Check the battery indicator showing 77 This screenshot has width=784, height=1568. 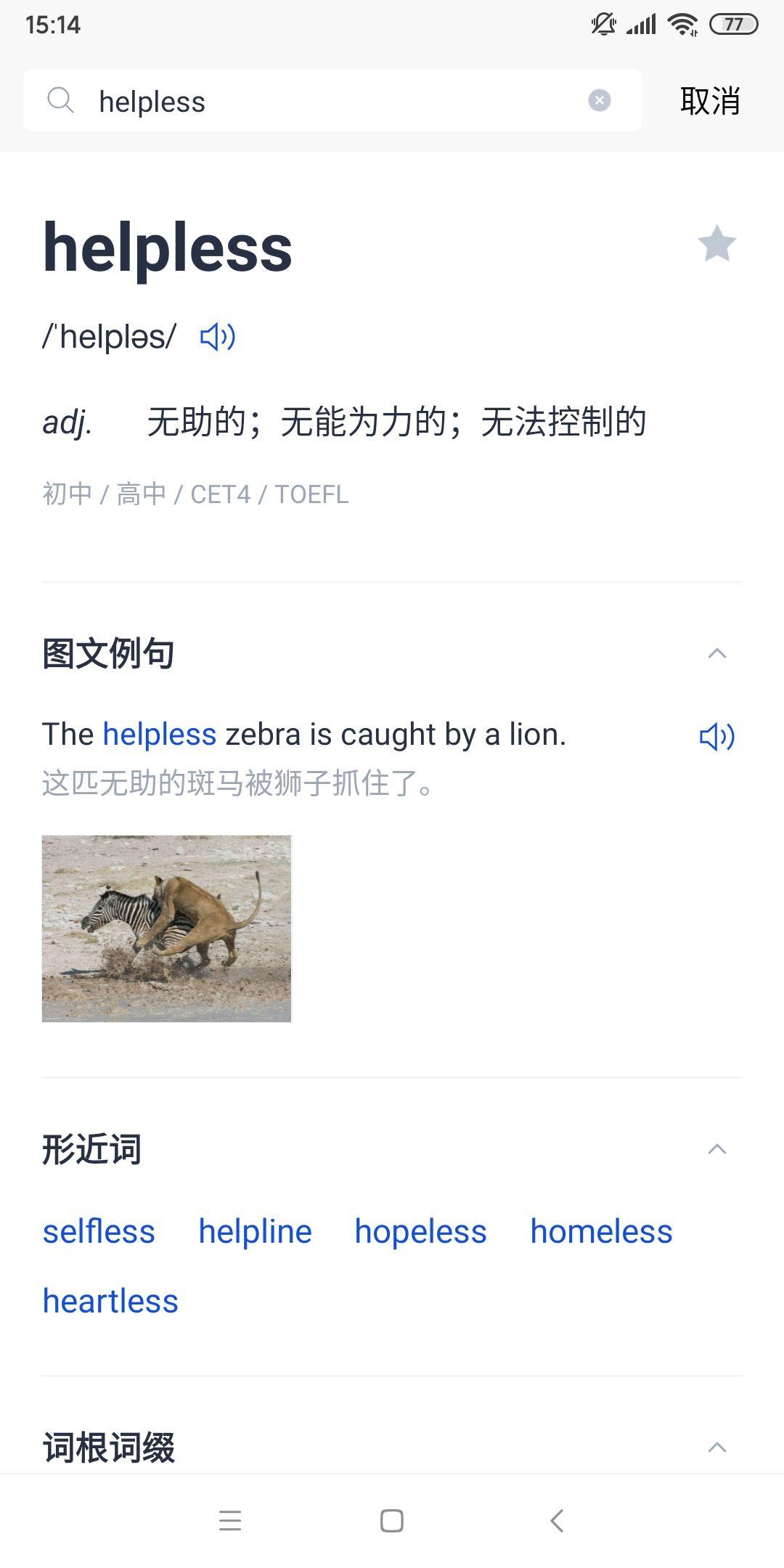735,23
